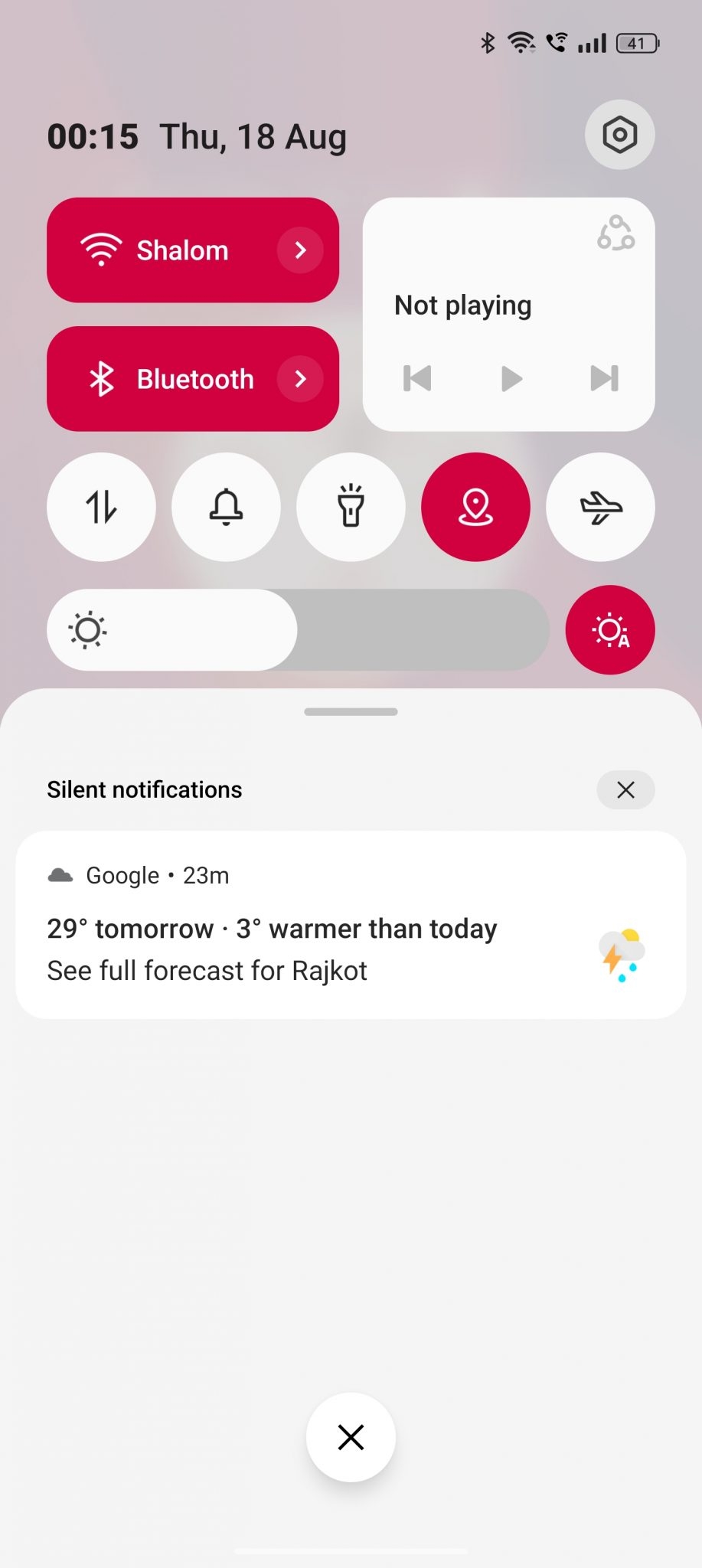This screenshot has height=1568, width=702.
Task: Disable the location toggle
Action: (x=475, y=507)
